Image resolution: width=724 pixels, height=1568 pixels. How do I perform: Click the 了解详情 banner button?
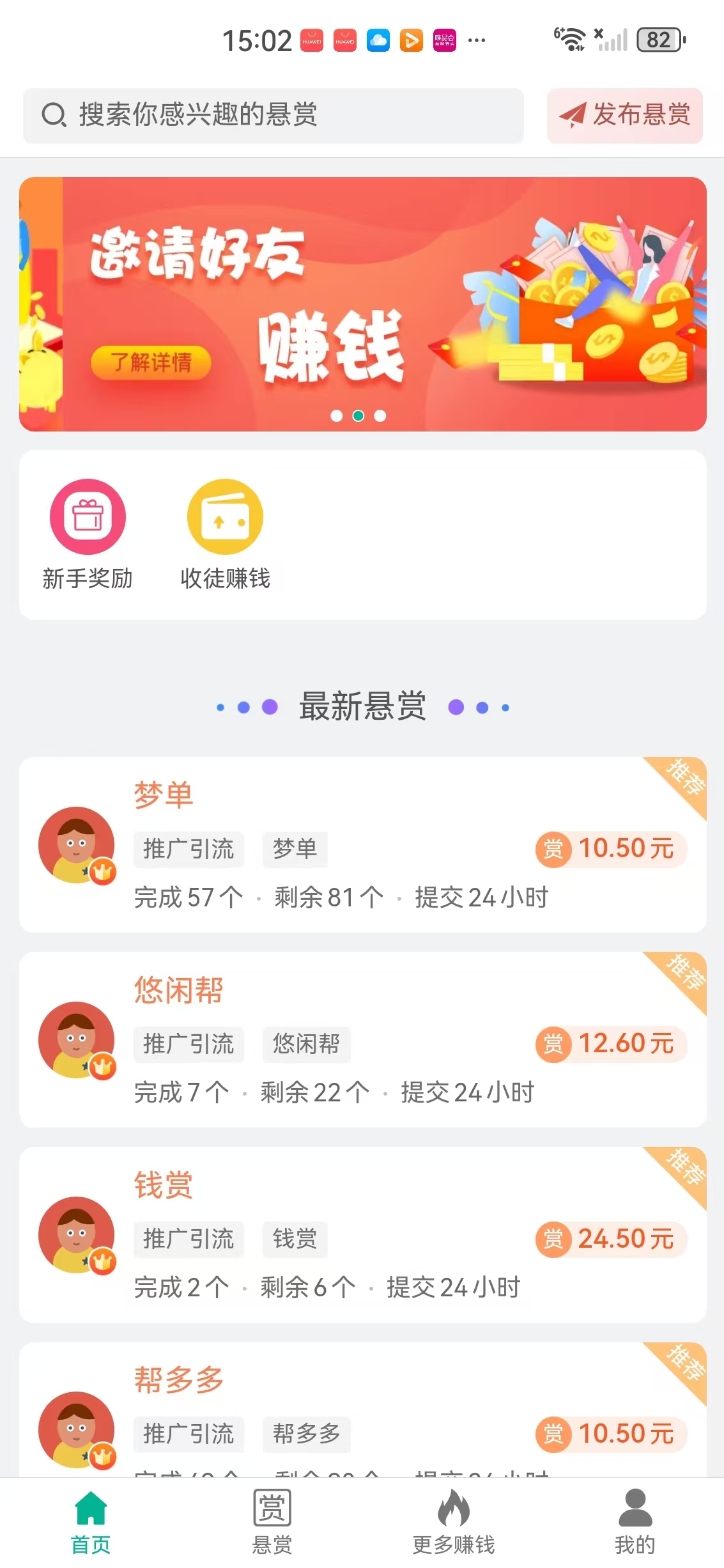[153, 362]
